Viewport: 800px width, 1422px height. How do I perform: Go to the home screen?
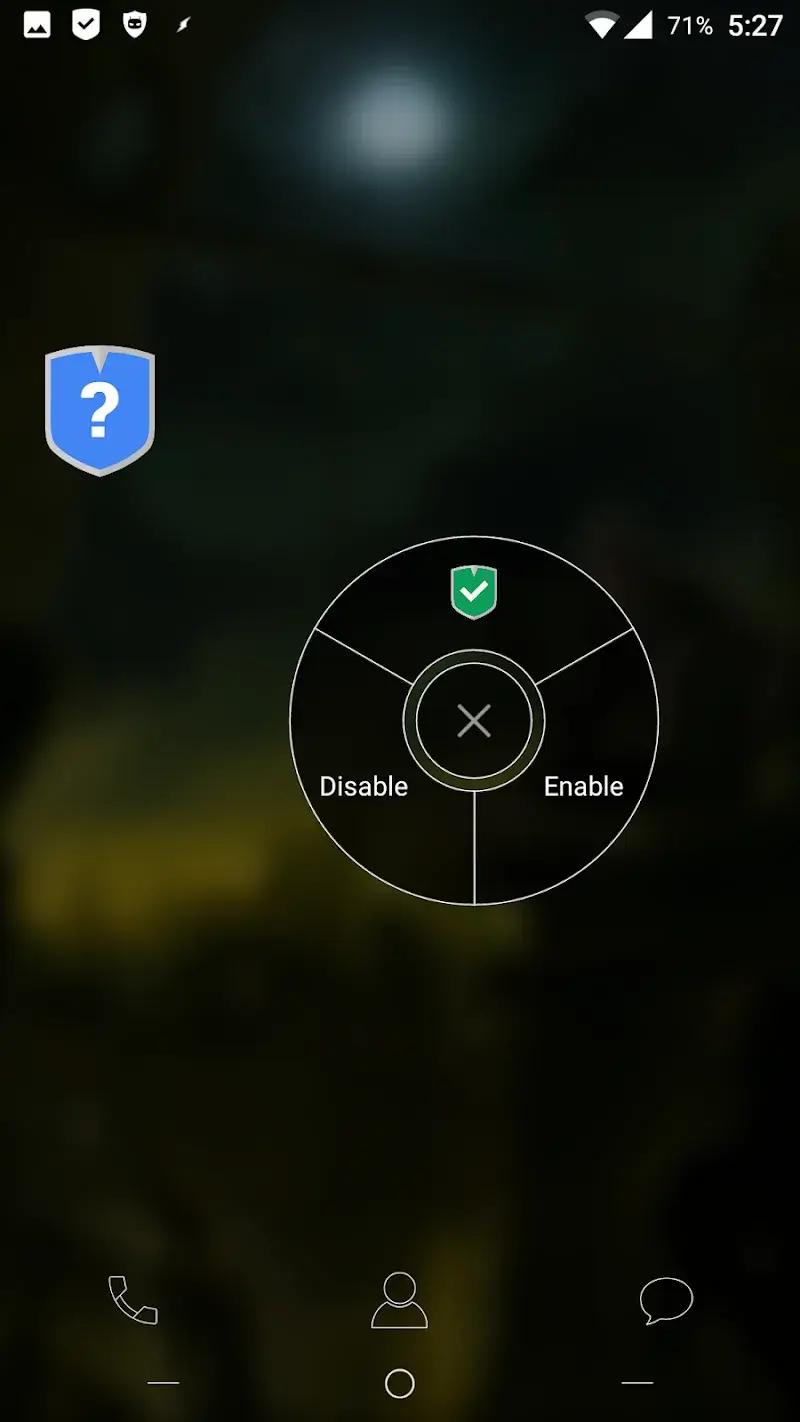(399, 1383)
